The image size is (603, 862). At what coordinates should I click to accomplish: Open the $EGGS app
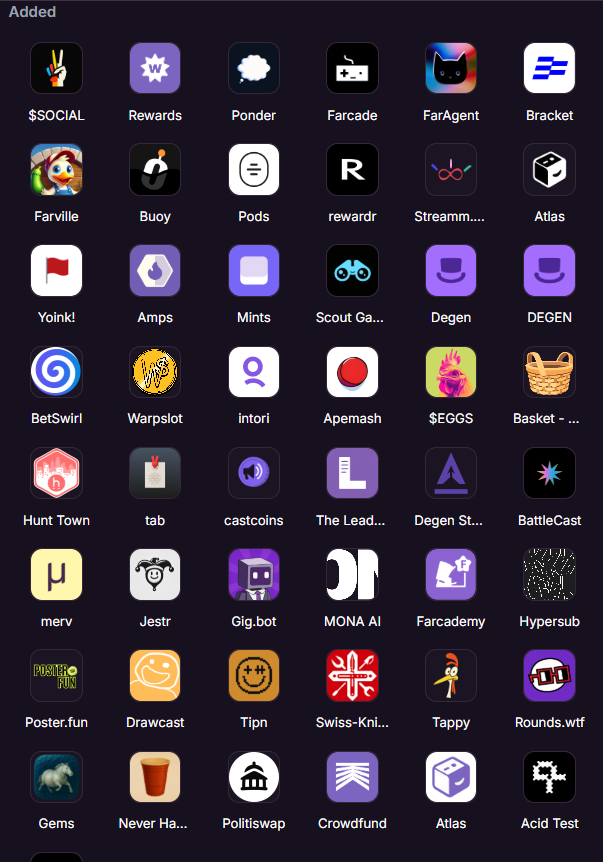point(450,372)
